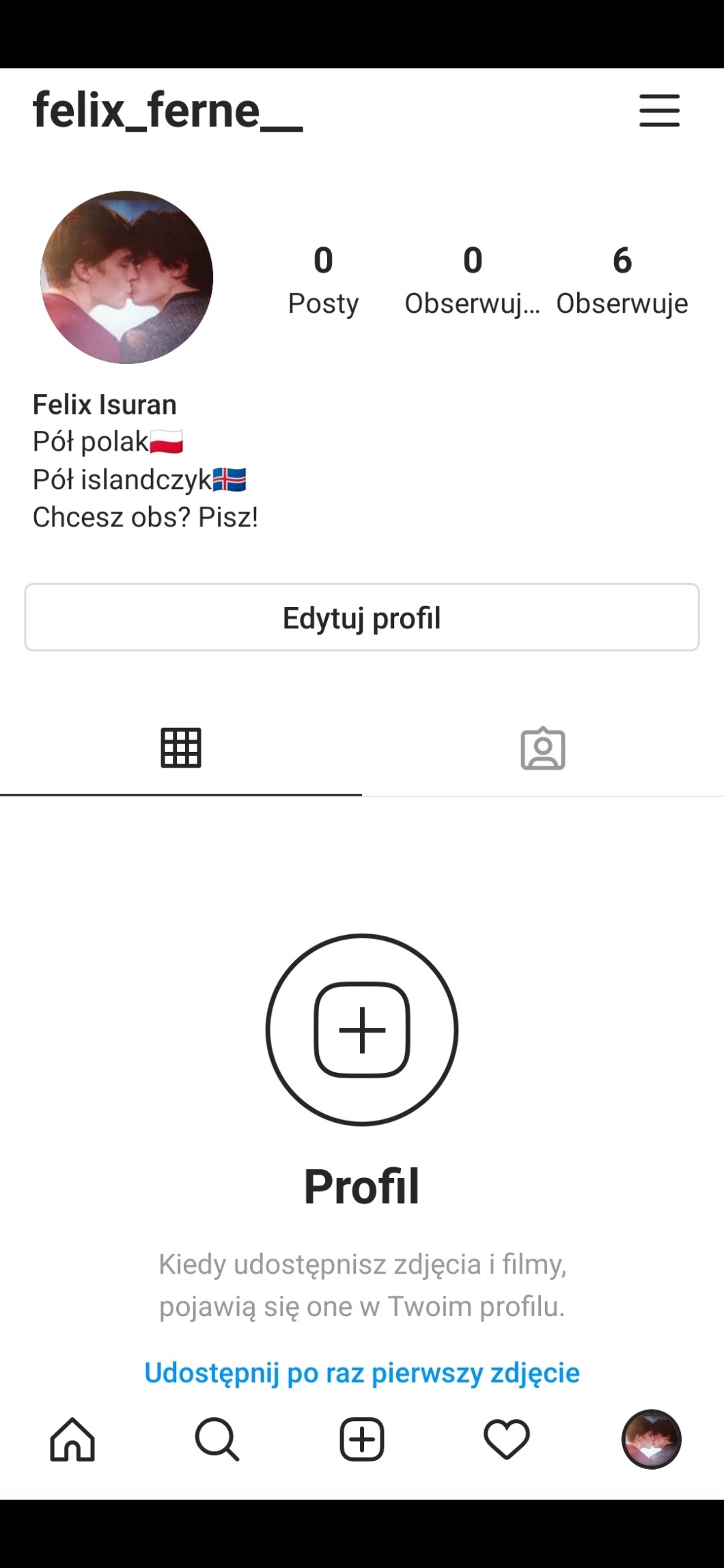Create a new post from bottom bar

coord(362,1440)
